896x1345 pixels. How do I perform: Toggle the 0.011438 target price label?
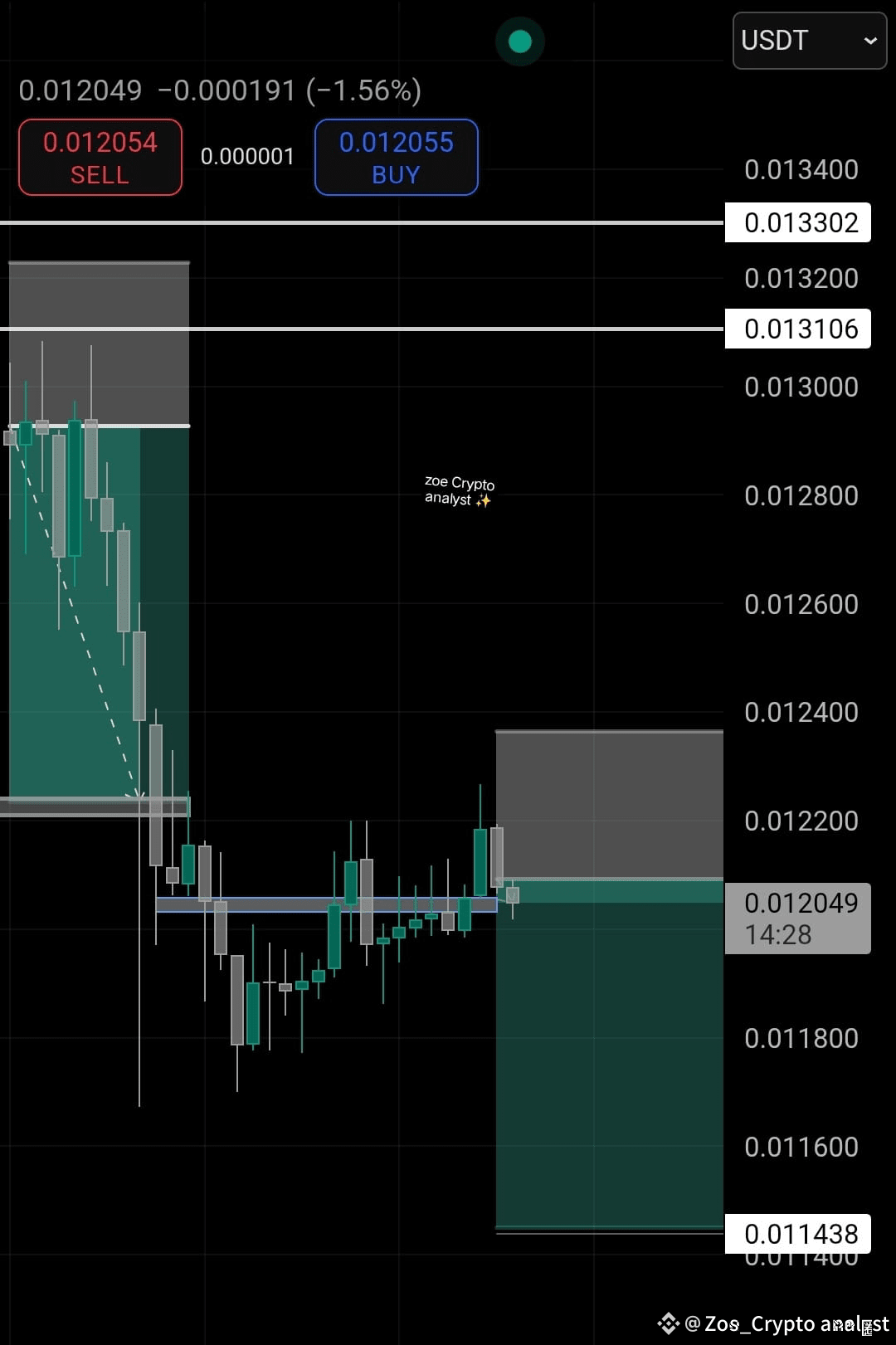click(x=797, y=1234)
